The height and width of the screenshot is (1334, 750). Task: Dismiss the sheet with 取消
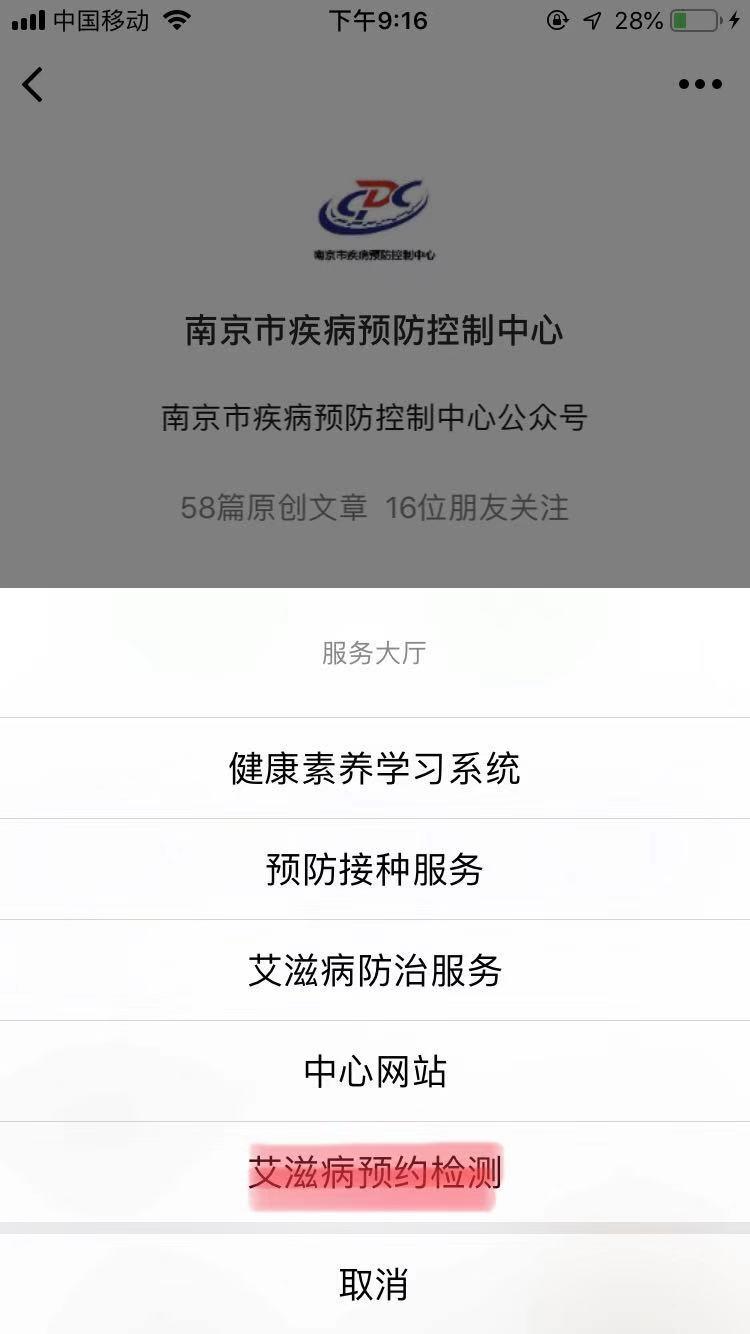[x=375, y=1284]
